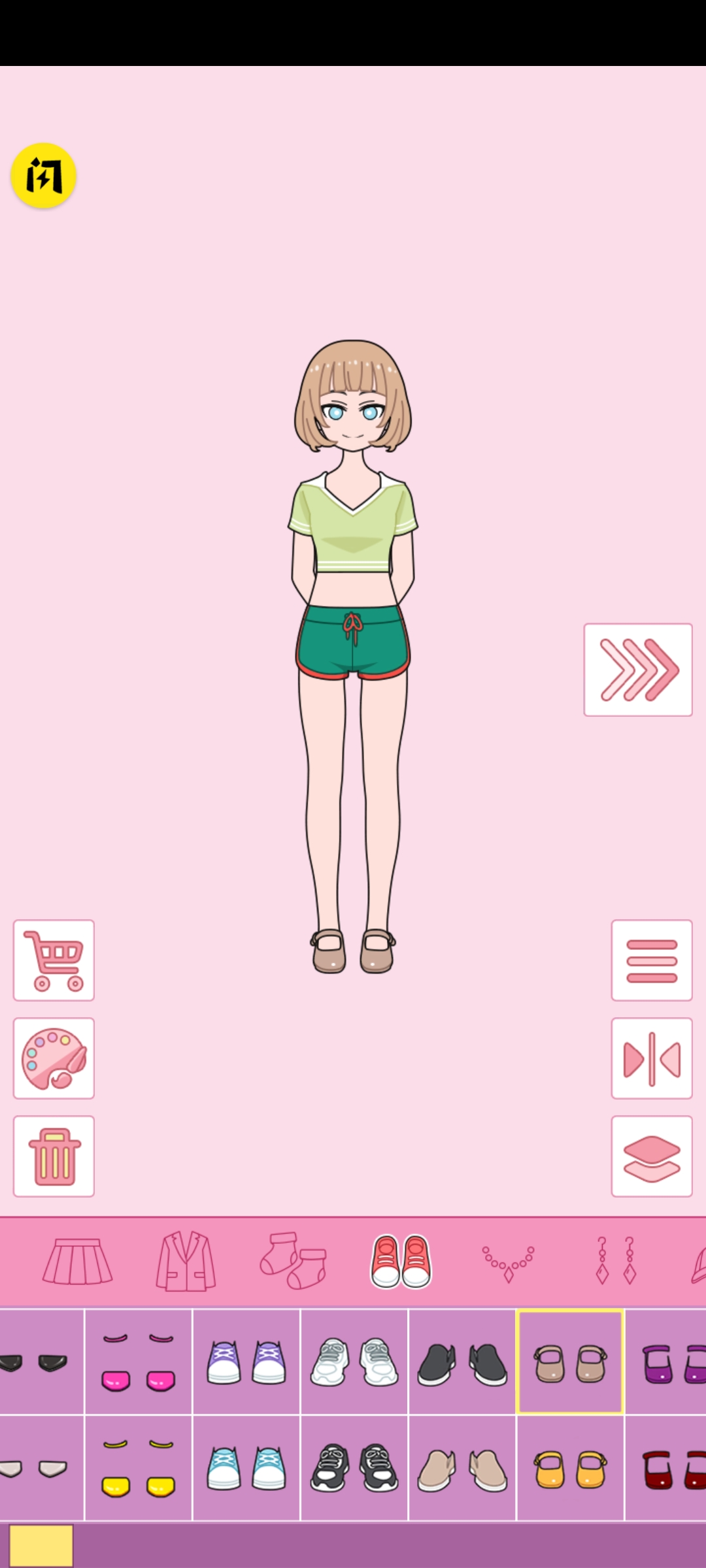The height and width of the screenshot is (1568, 706).
Task: Select the black chunky sneakers
Action: (354, 1469)
